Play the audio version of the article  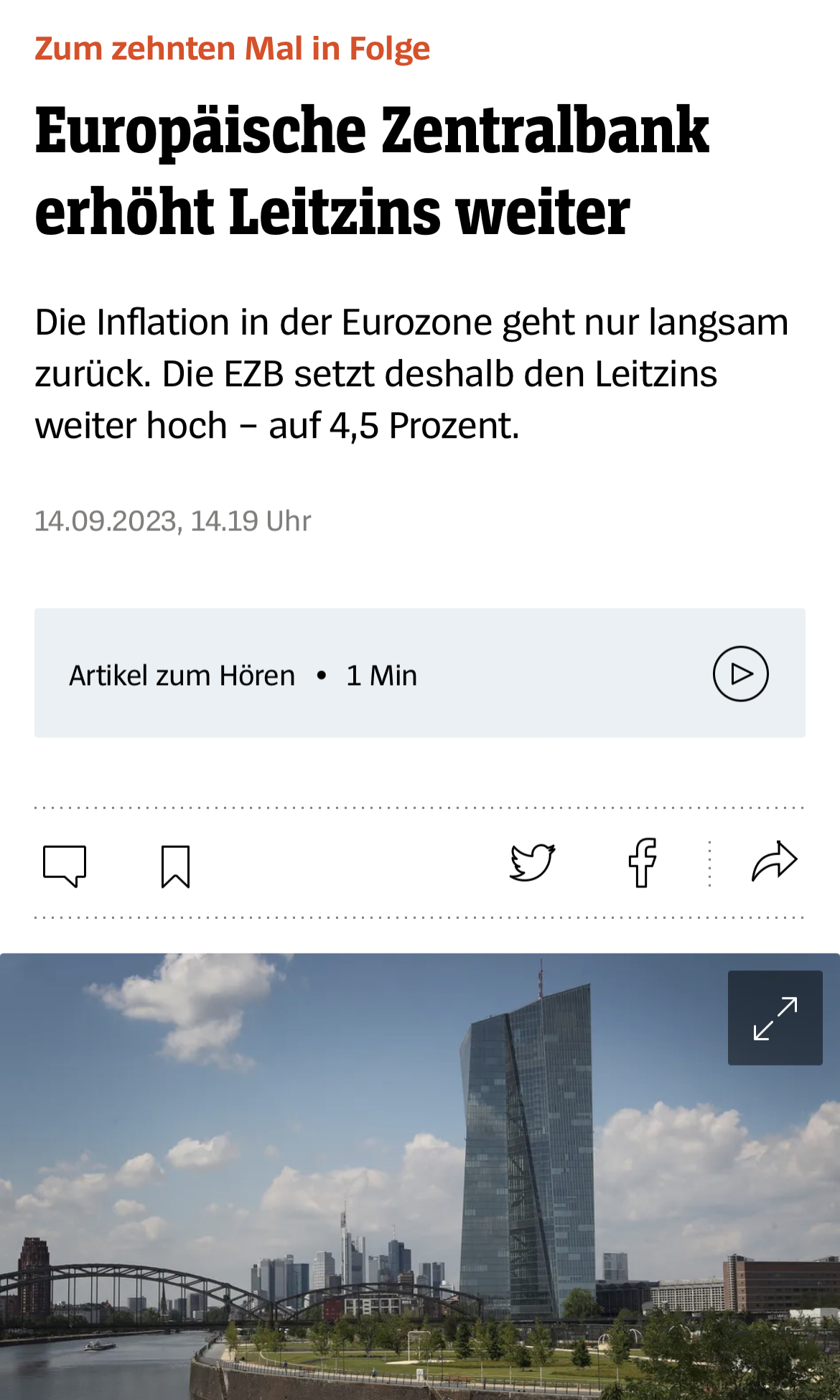coord(740,674)
